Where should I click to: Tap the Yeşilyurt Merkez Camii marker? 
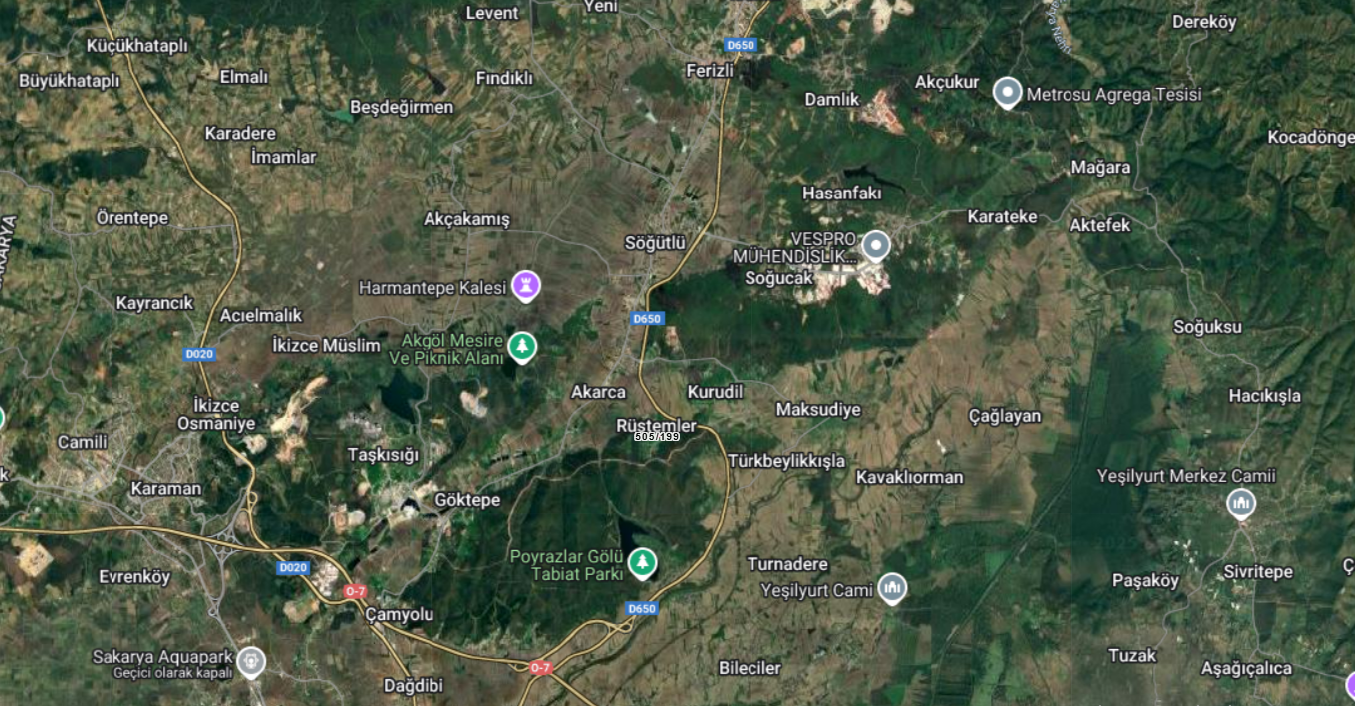[x=1241, y=503]
